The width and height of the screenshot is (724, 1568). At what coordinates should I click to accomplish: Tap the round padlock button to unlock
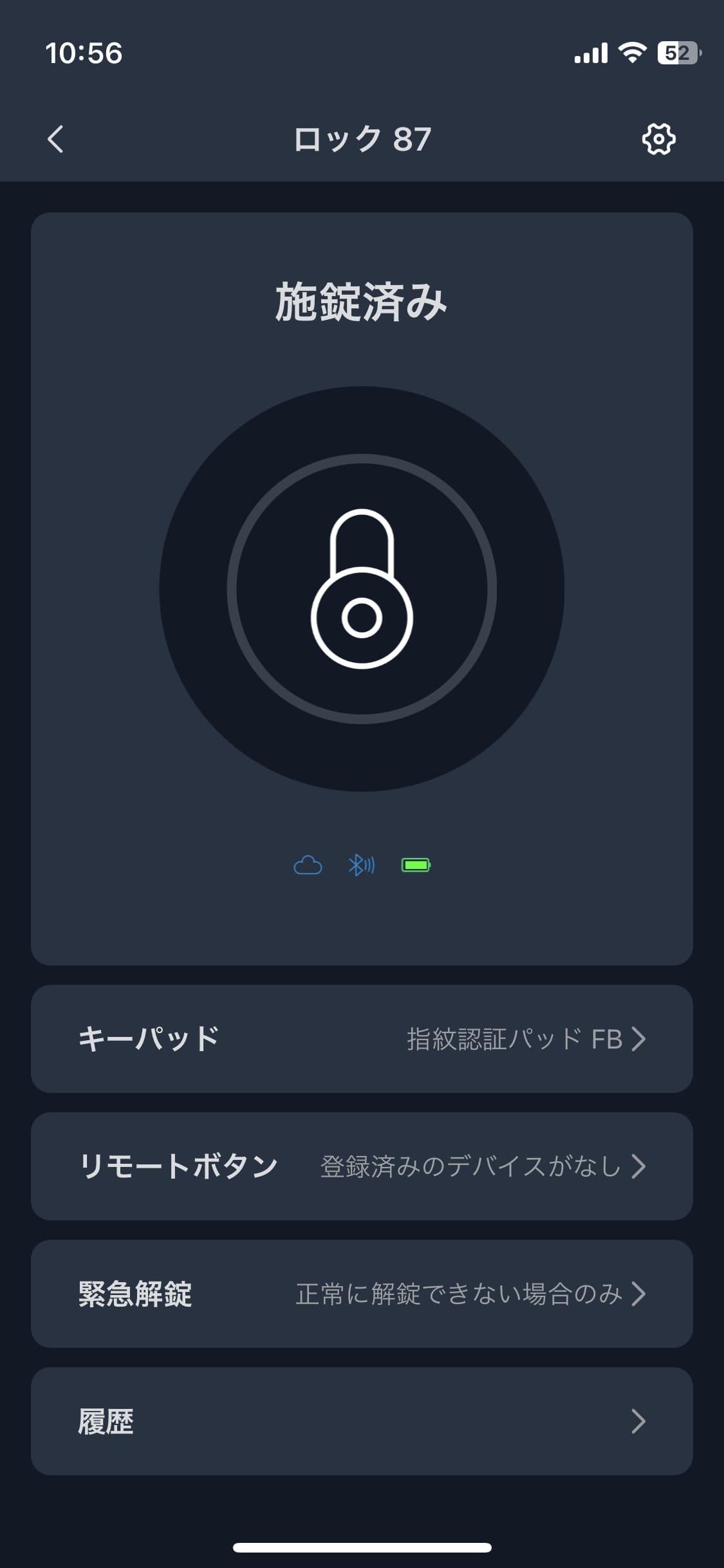(362, 589)
